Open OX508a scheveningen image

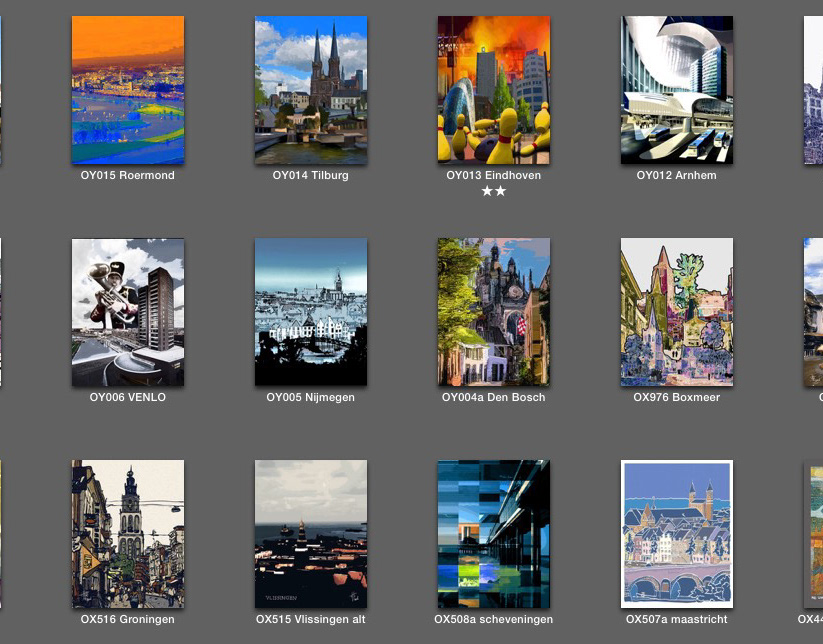[x=494, y=534]
